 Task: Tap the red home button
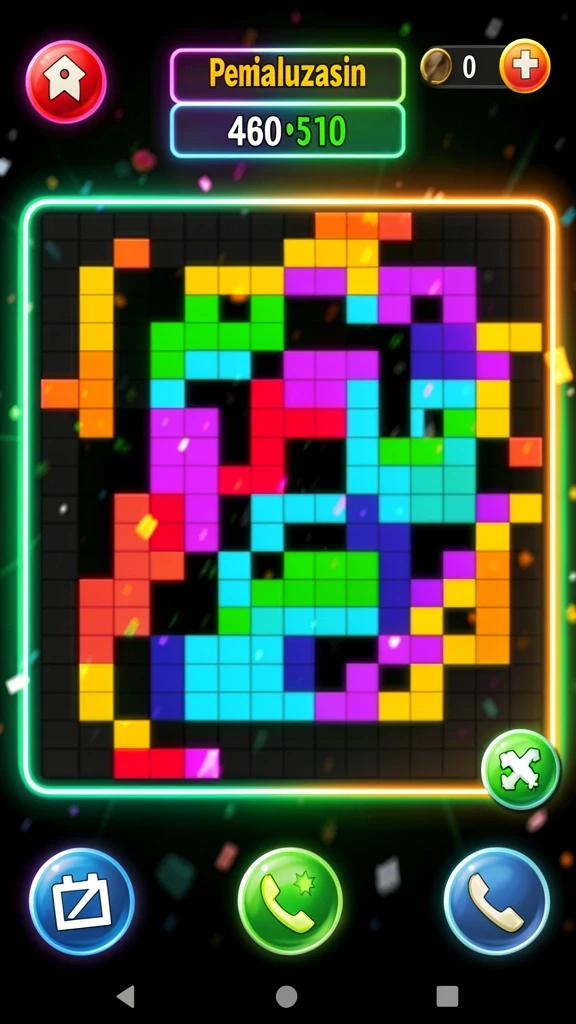(x=66, y=82)
